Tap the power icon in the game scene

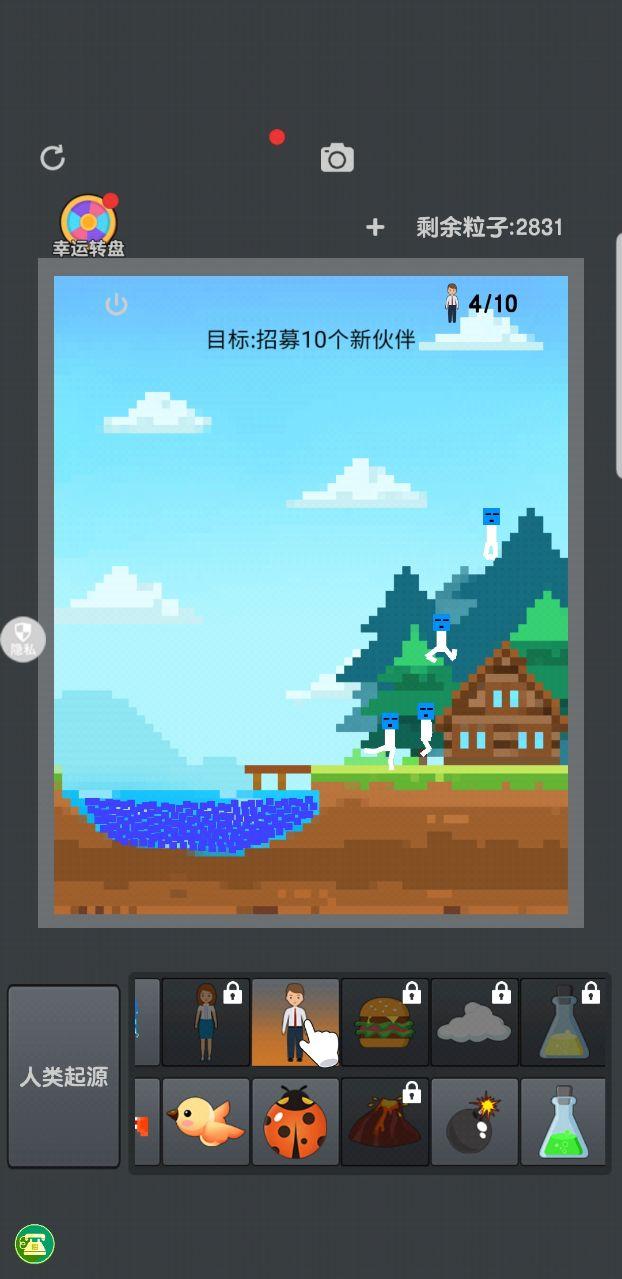(x=116, y=304)
